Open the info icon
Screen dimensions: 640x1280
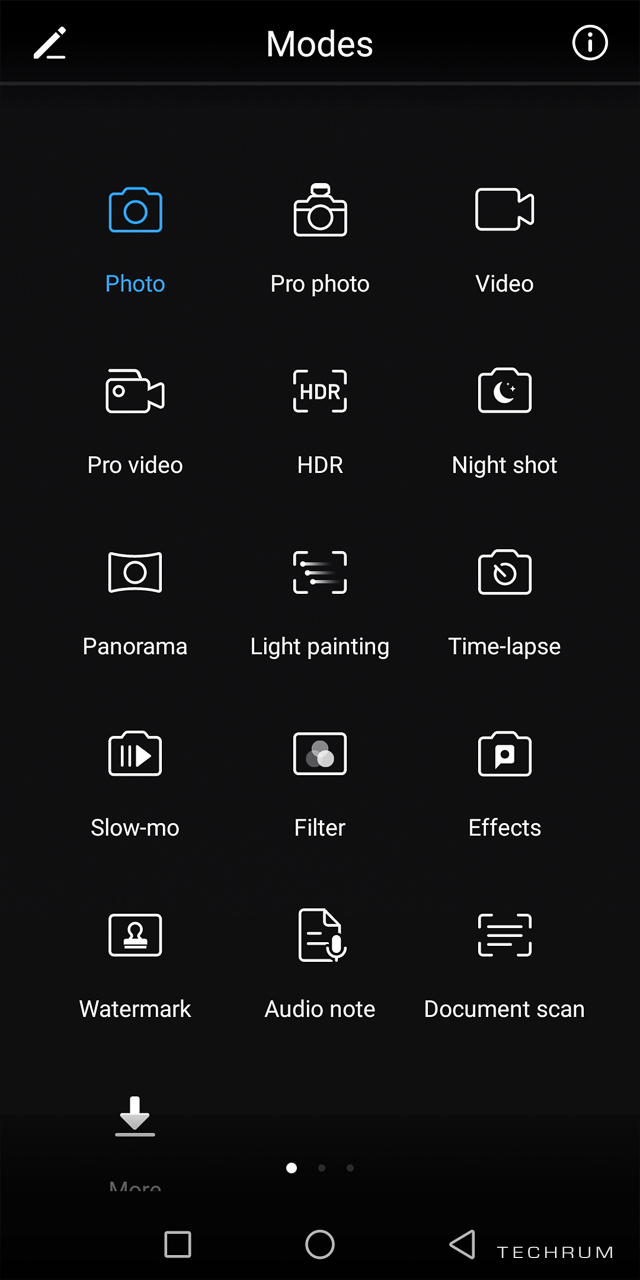[590, 43]
